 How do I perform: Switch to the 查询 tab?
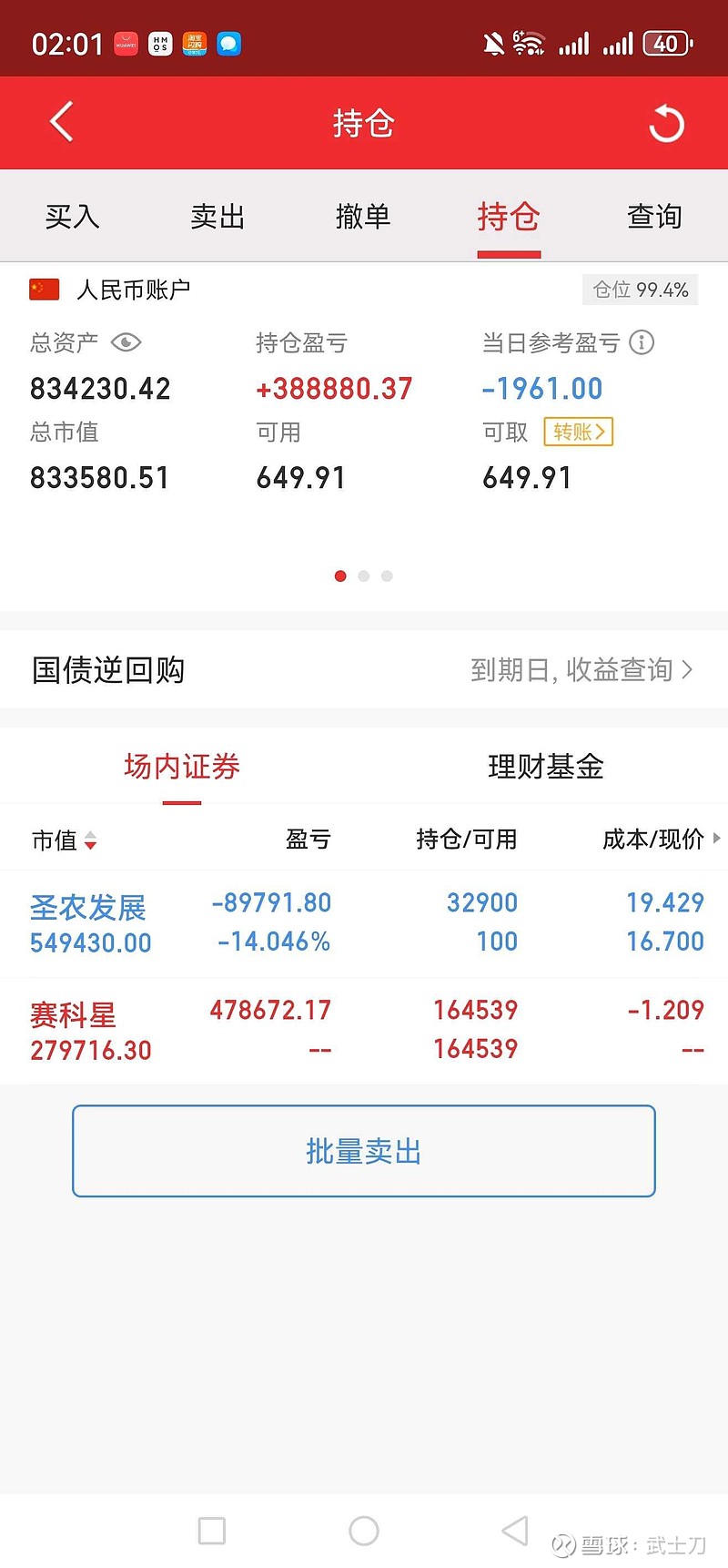coord(654,216)
